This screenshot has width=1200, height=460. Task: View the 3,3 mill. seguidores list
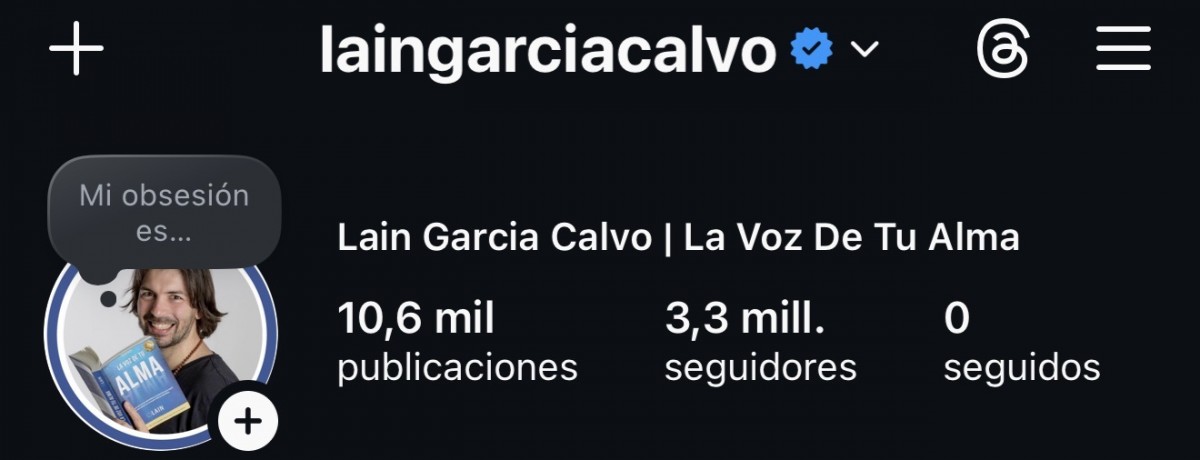pyautogui.click(x=760, y=343)
